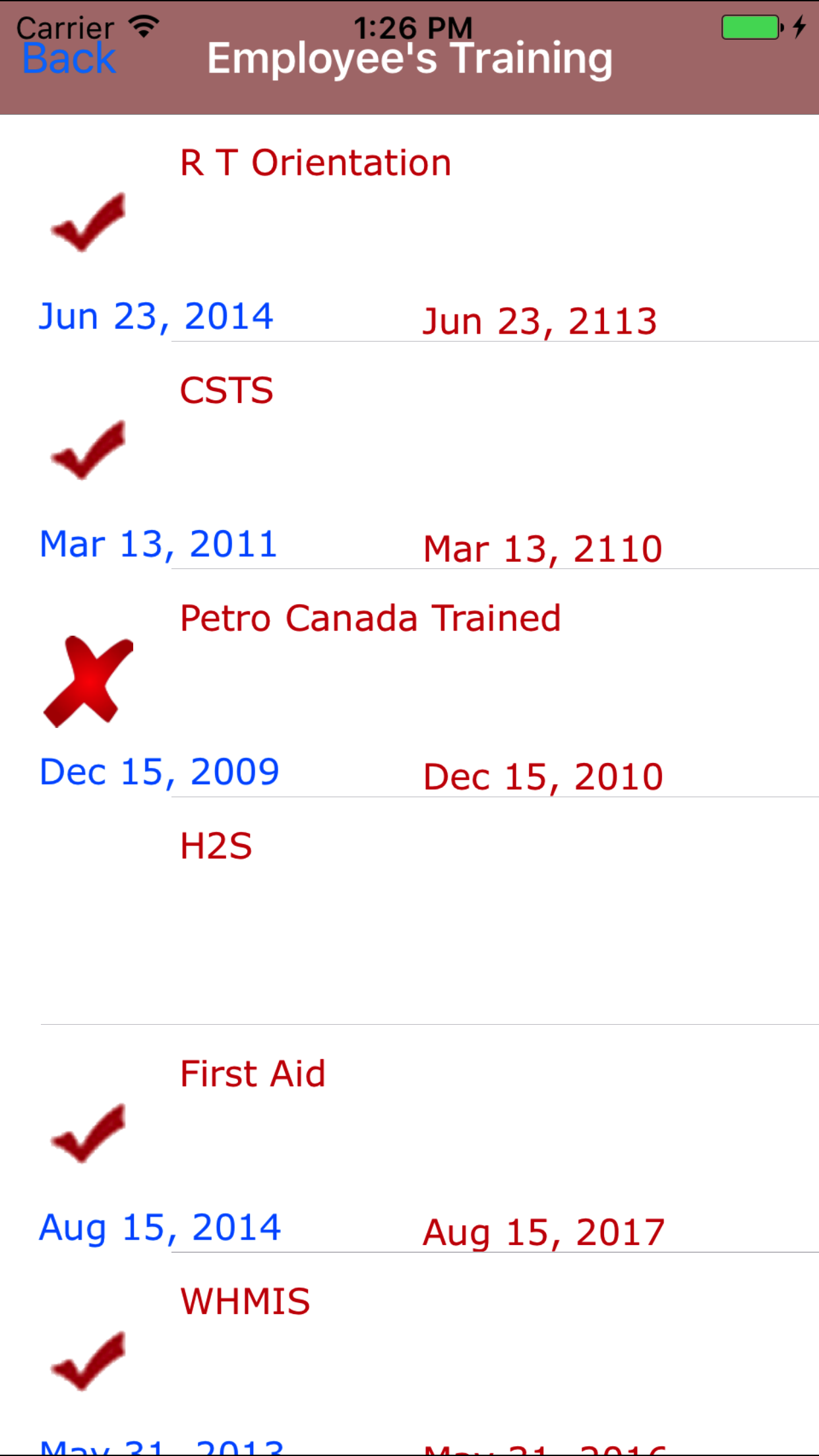Viewport: 819px width, 1456px height.
Task: View First Aid training details
Action: 253,1074
